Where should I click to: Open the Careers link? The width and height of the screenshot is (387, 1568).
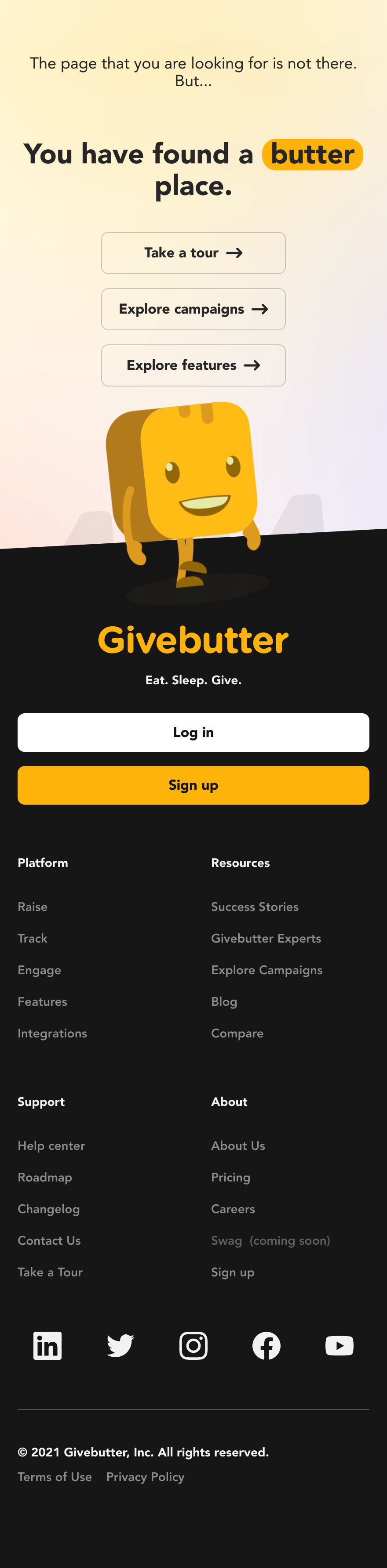(x=233, y=1208)
